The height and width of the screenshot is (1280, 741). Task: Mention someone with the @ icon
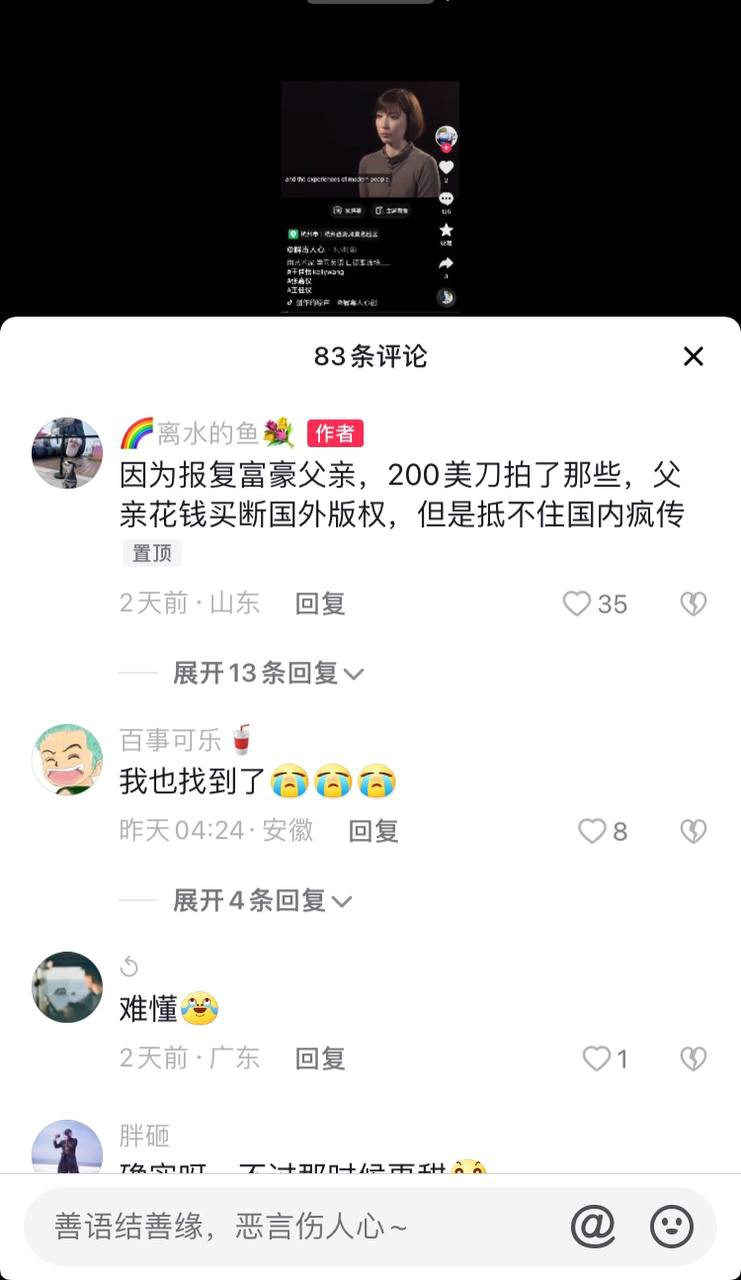[593, 1226]
